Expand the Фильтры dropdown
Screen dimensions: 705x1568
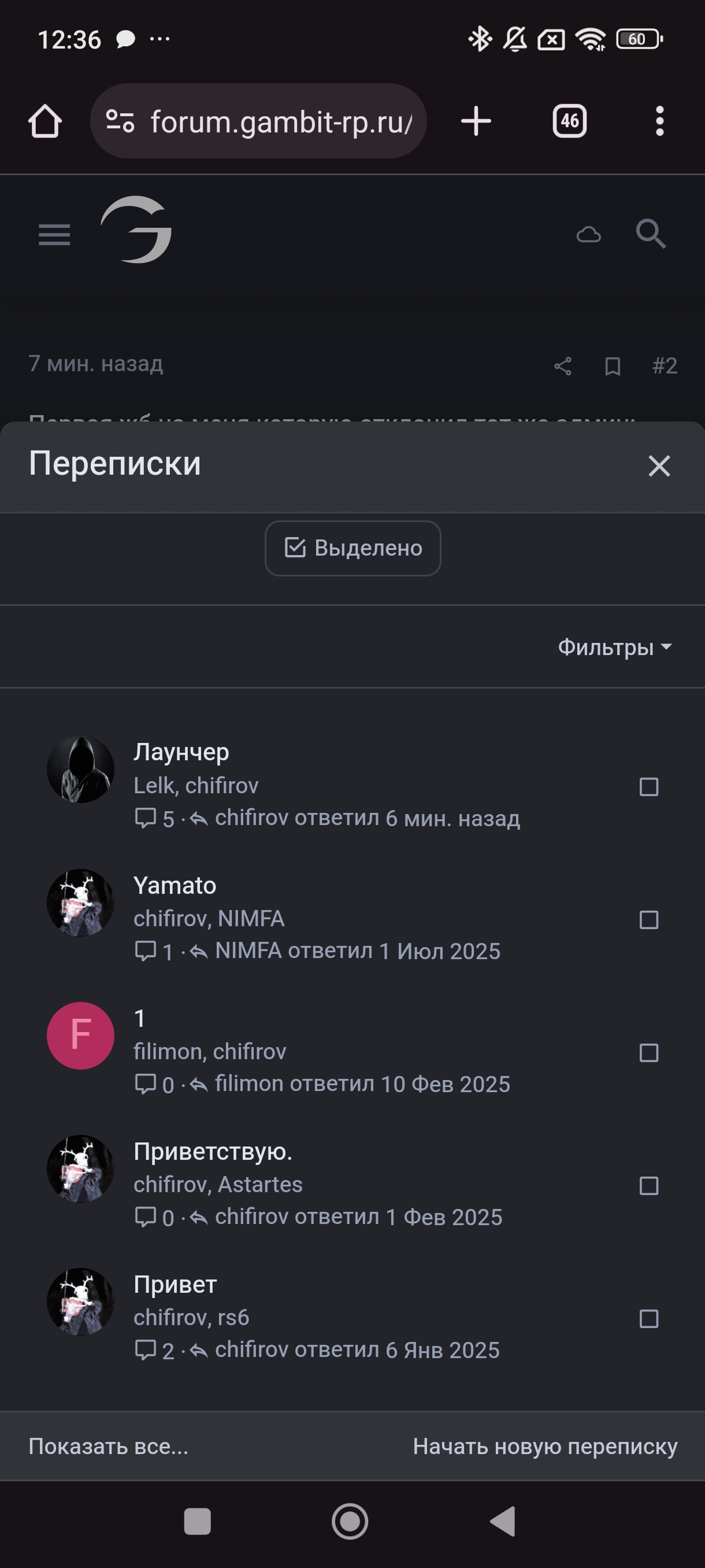tap(614, 647)
